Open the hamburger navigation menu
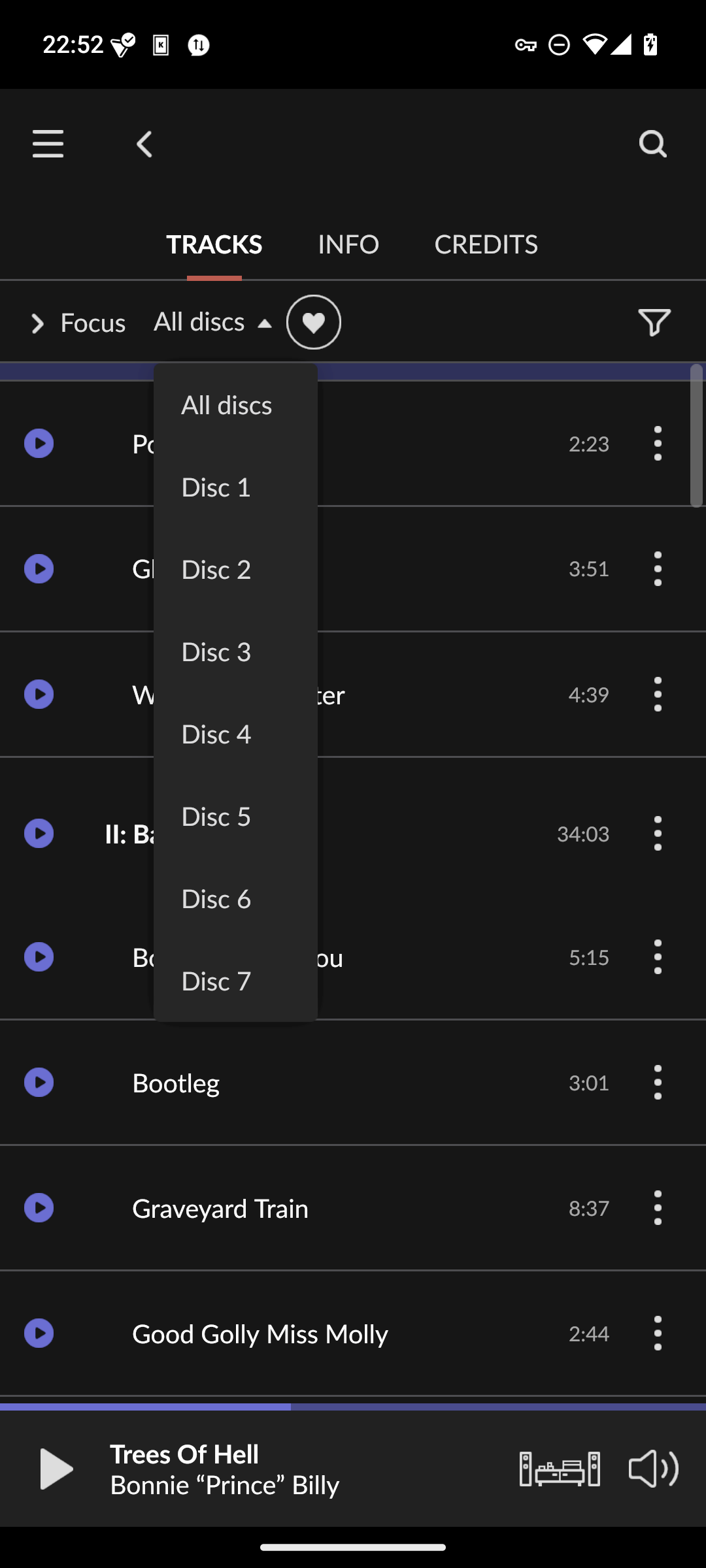 [x=48, y=144]
